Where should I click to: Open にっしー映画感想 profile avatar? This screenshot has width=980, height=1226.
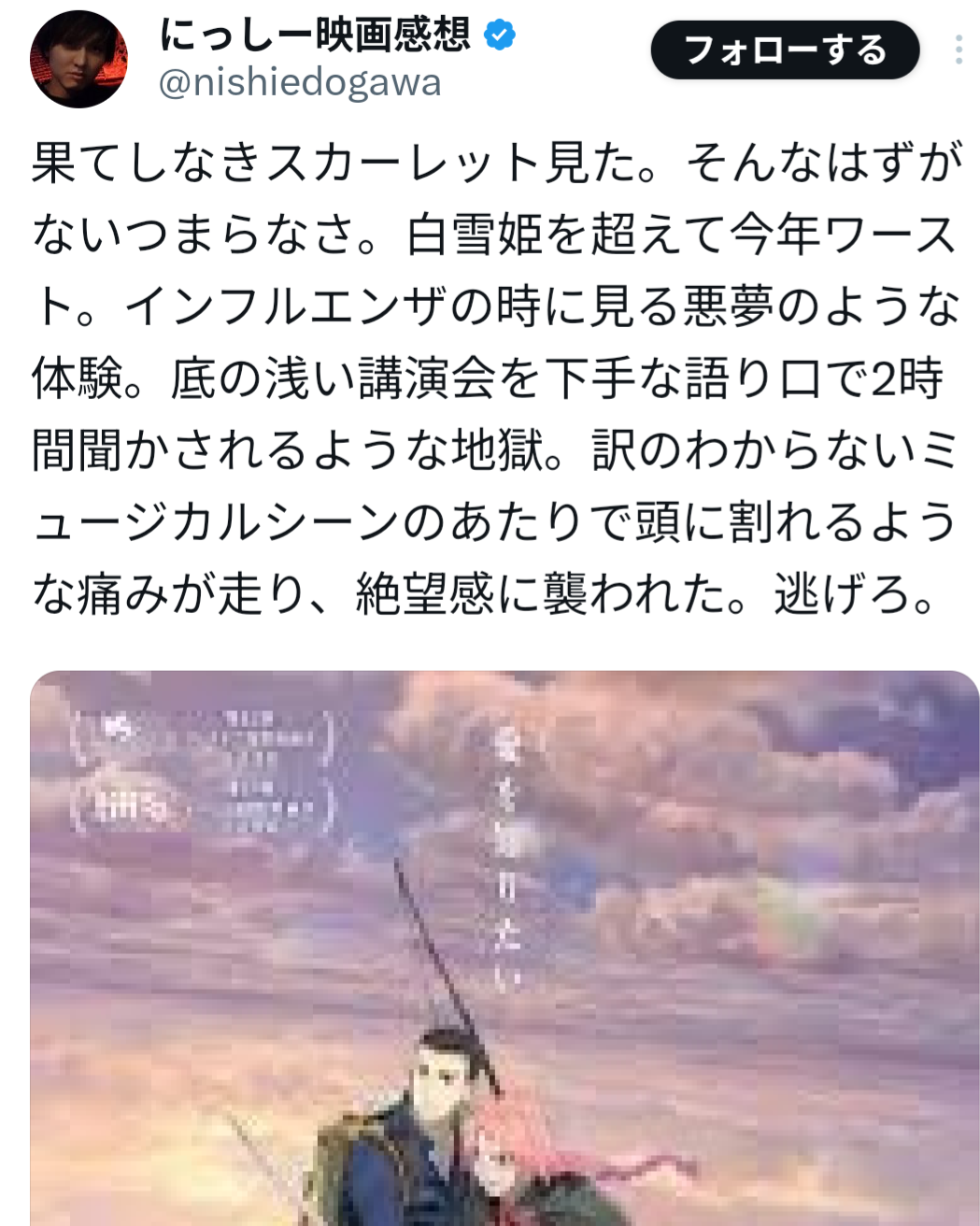79,60
